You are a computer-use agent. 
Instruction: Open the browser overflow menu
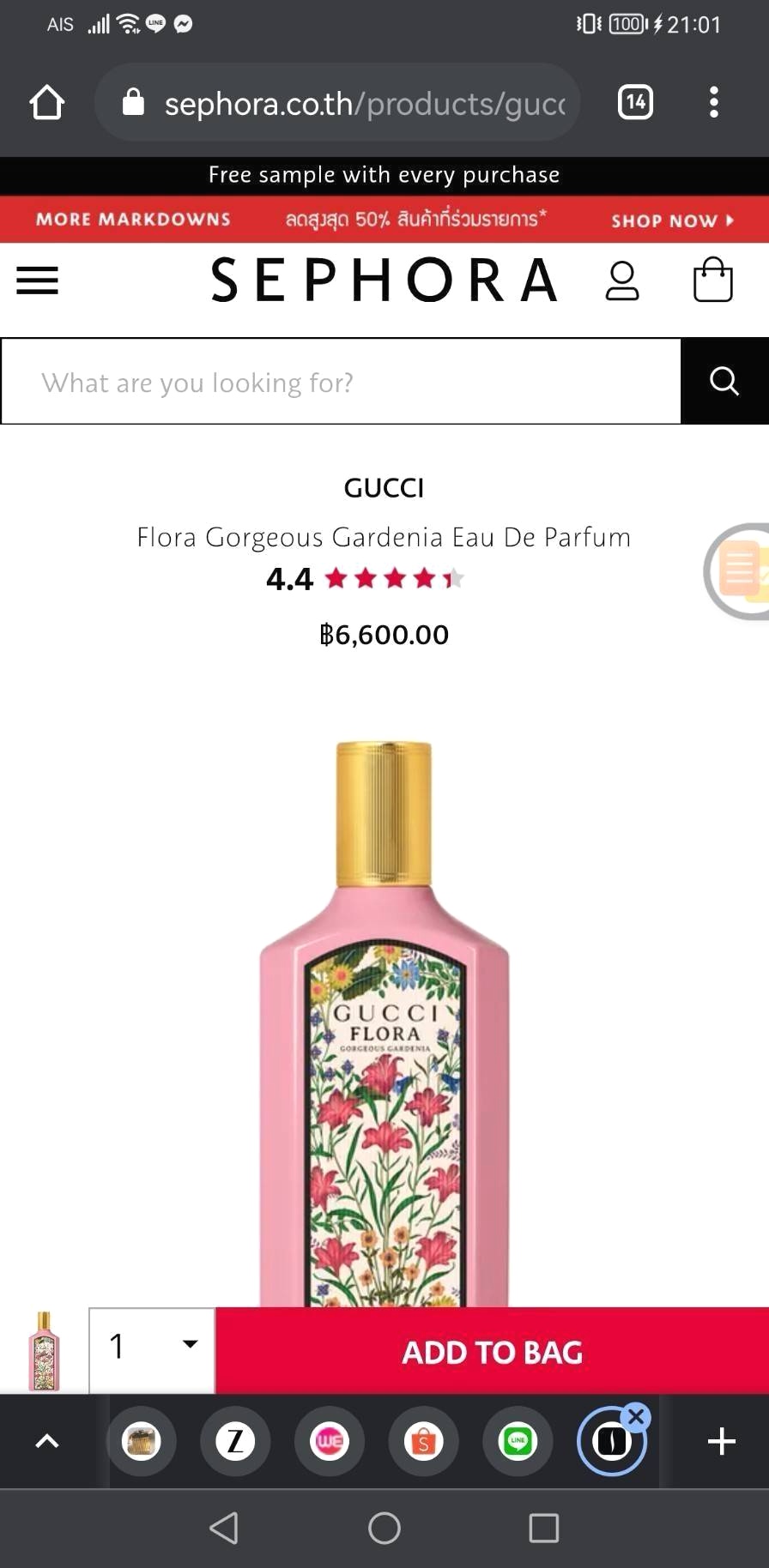[x=713, y=103]
